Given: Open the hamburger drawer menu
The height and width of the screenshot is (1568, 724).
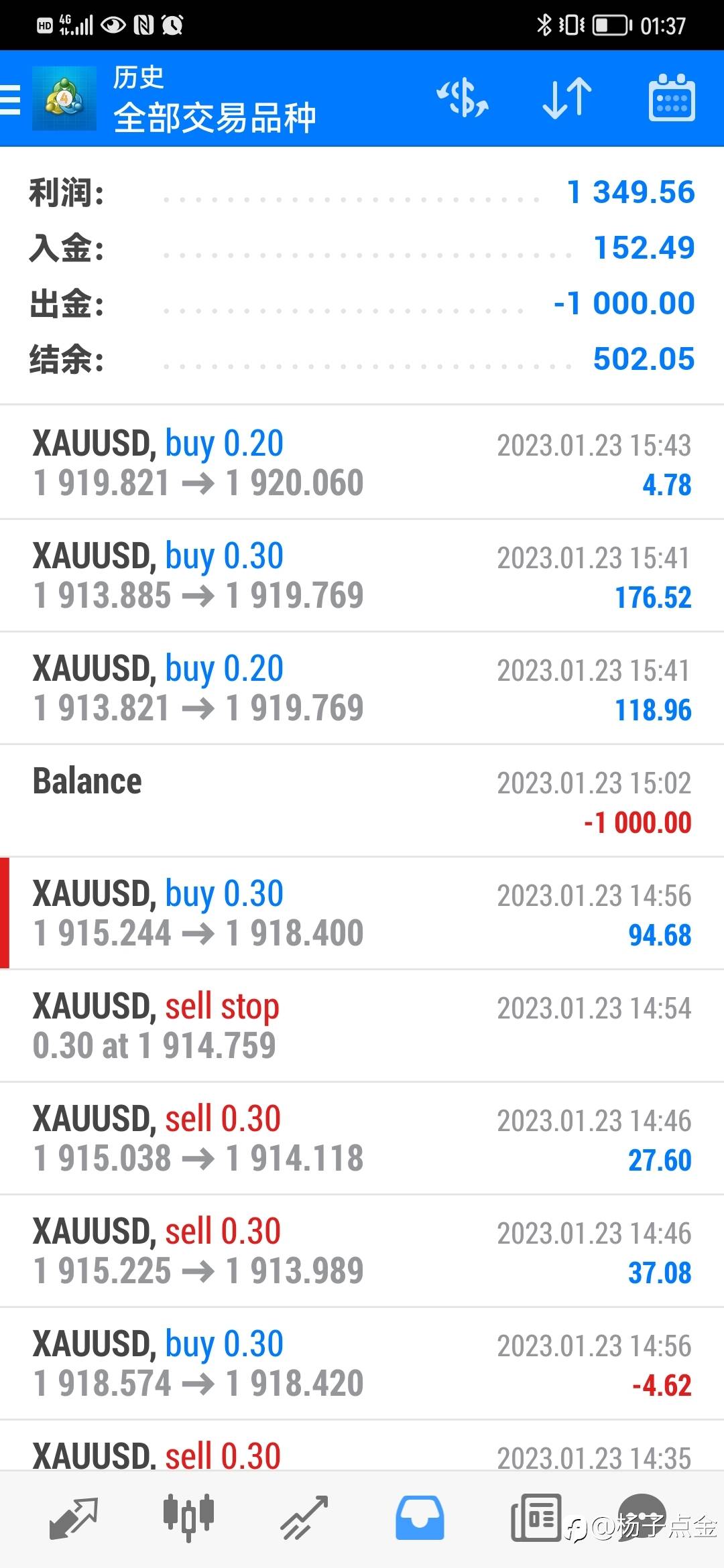Looking at the screenshot, I should 9,99.
